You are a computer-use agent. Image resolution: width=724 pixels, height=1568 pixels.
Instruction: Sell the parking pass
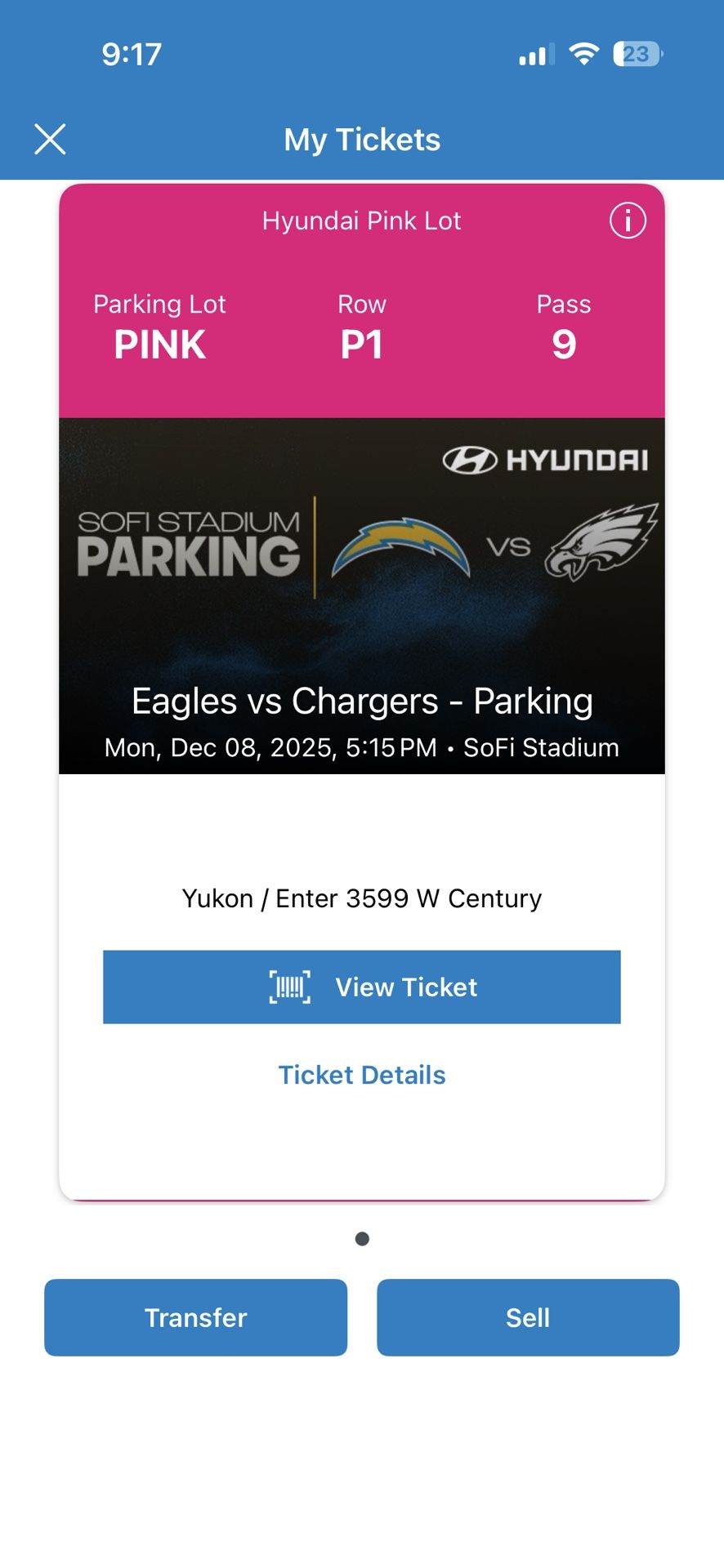pos(528,1317)
